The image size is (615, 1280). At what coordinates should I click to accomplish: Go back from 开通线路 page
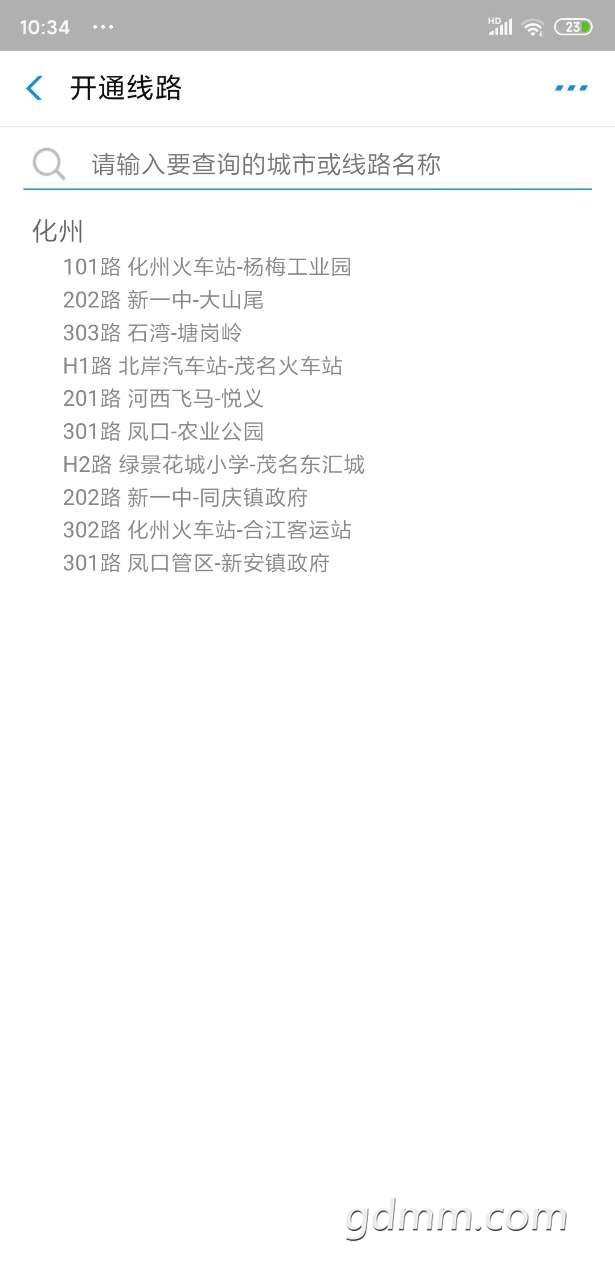[x=34, y=88]
